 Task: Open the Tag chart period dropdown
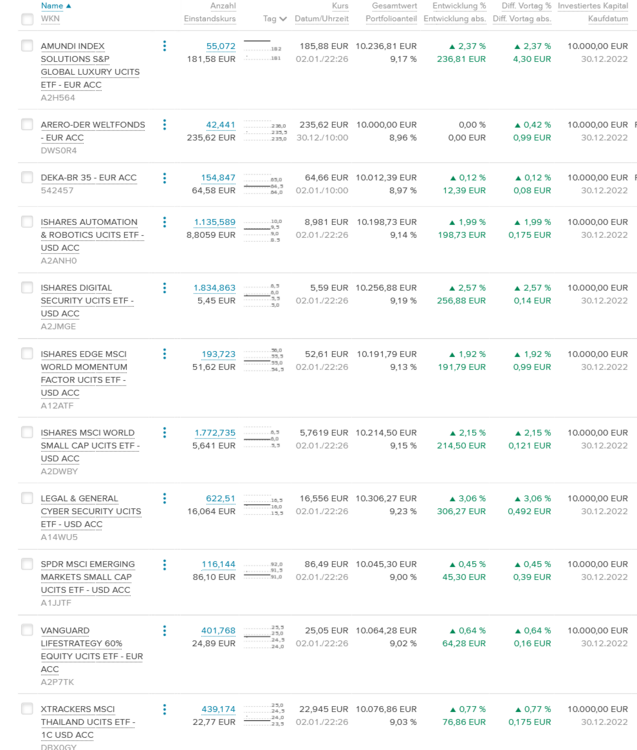tap(275, 19)
